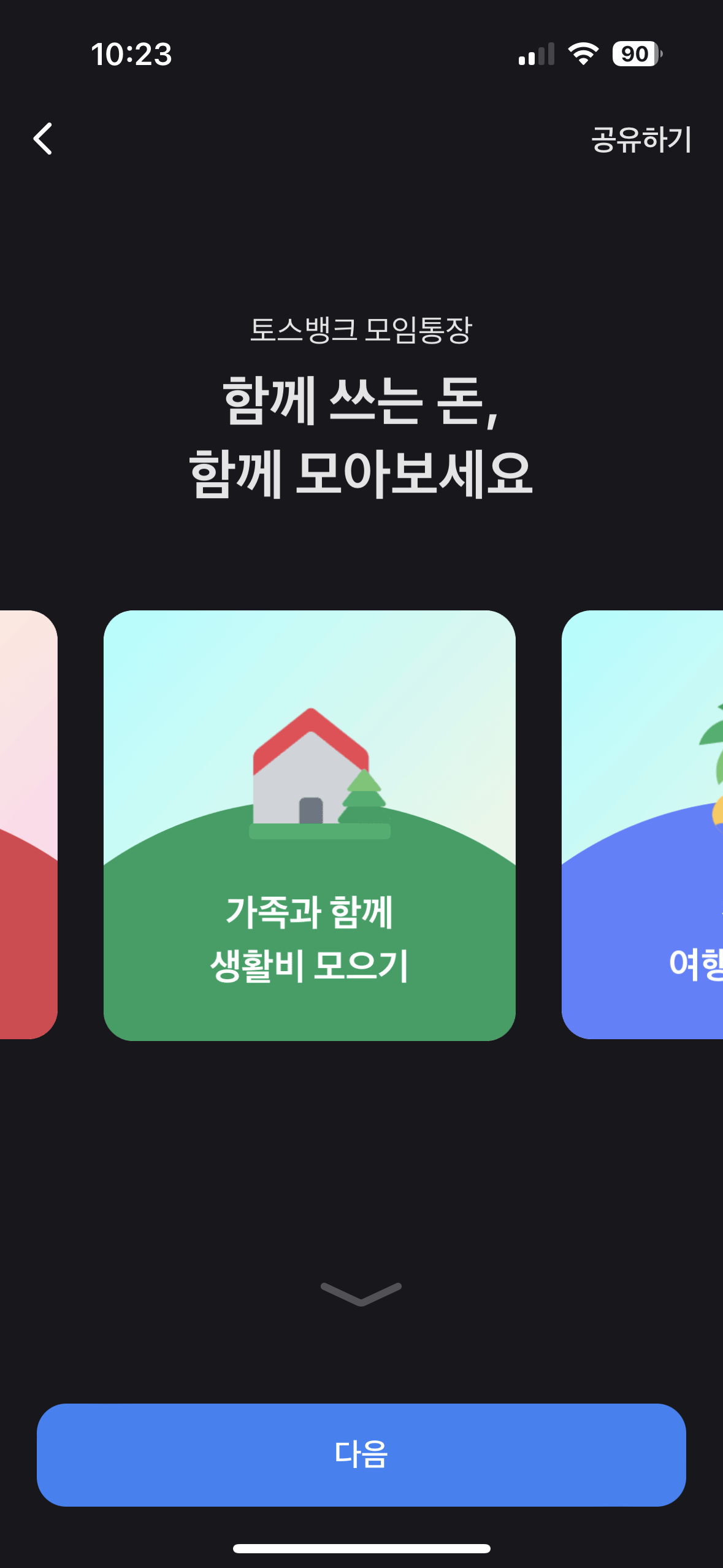Open sharing options via 공유하기

[641, 140]
